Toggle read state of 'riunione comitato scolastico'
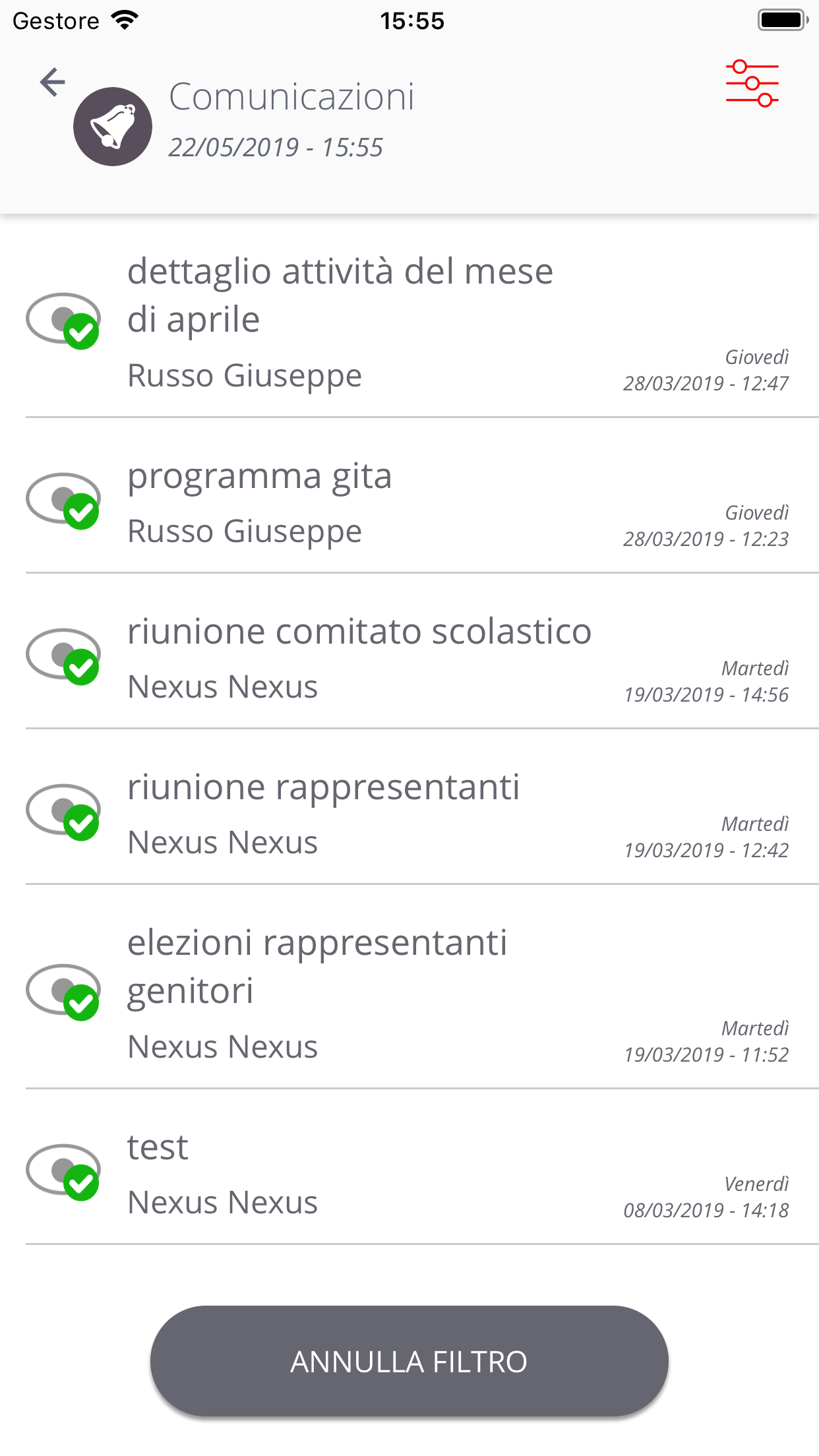 [x=63, y=655]
